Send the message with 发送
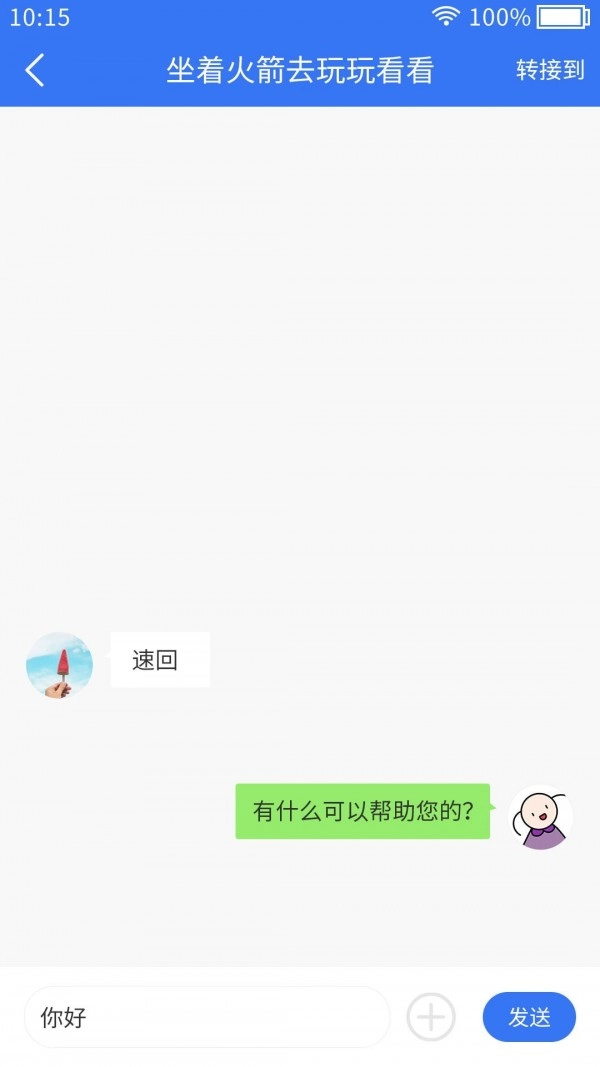The height and width of the screenshot is (1067, 600). coord(529,1017)
